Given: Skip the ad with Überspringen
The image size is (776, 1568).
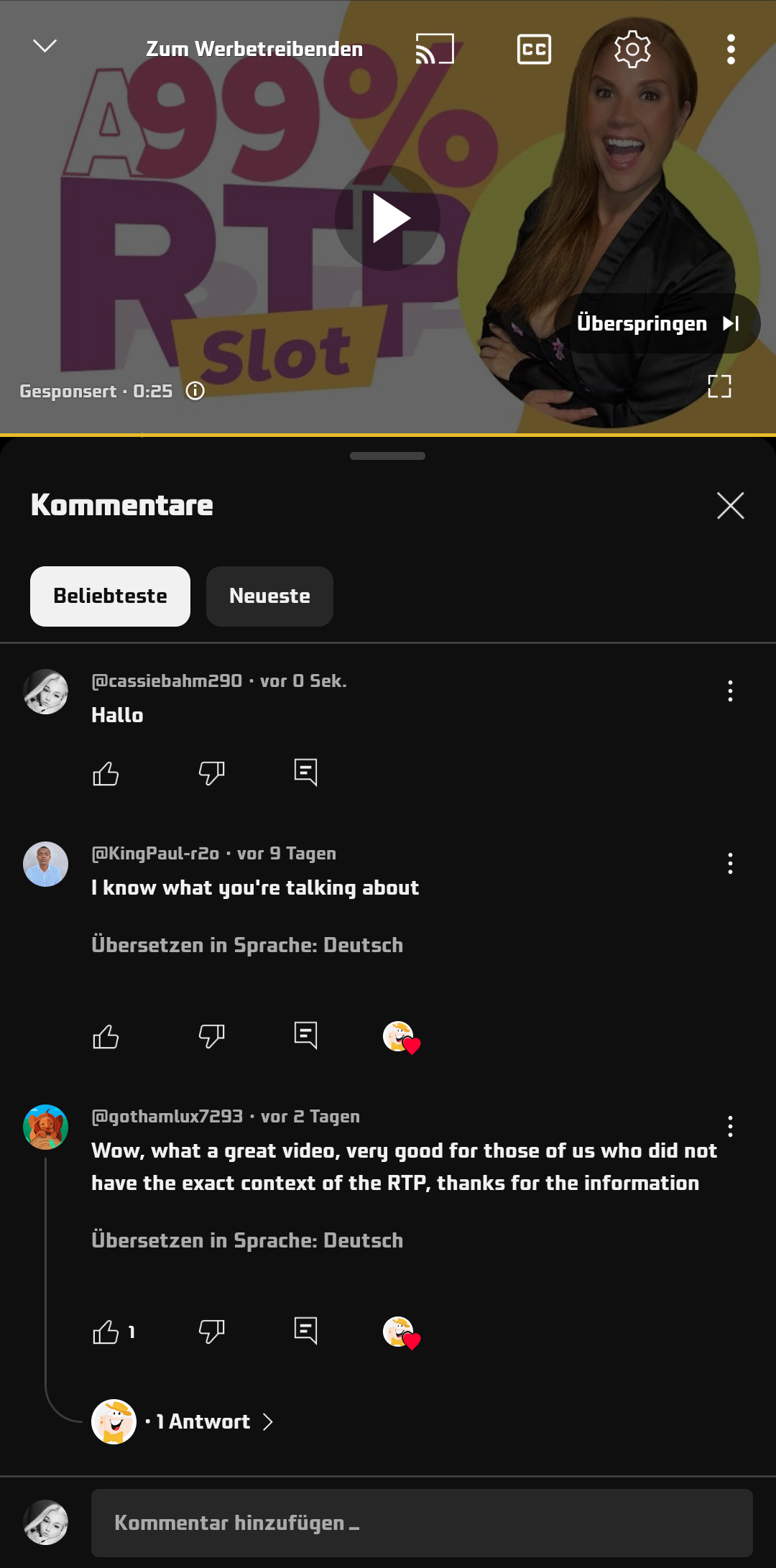Looking at the screenshot, I should (657, 323).
